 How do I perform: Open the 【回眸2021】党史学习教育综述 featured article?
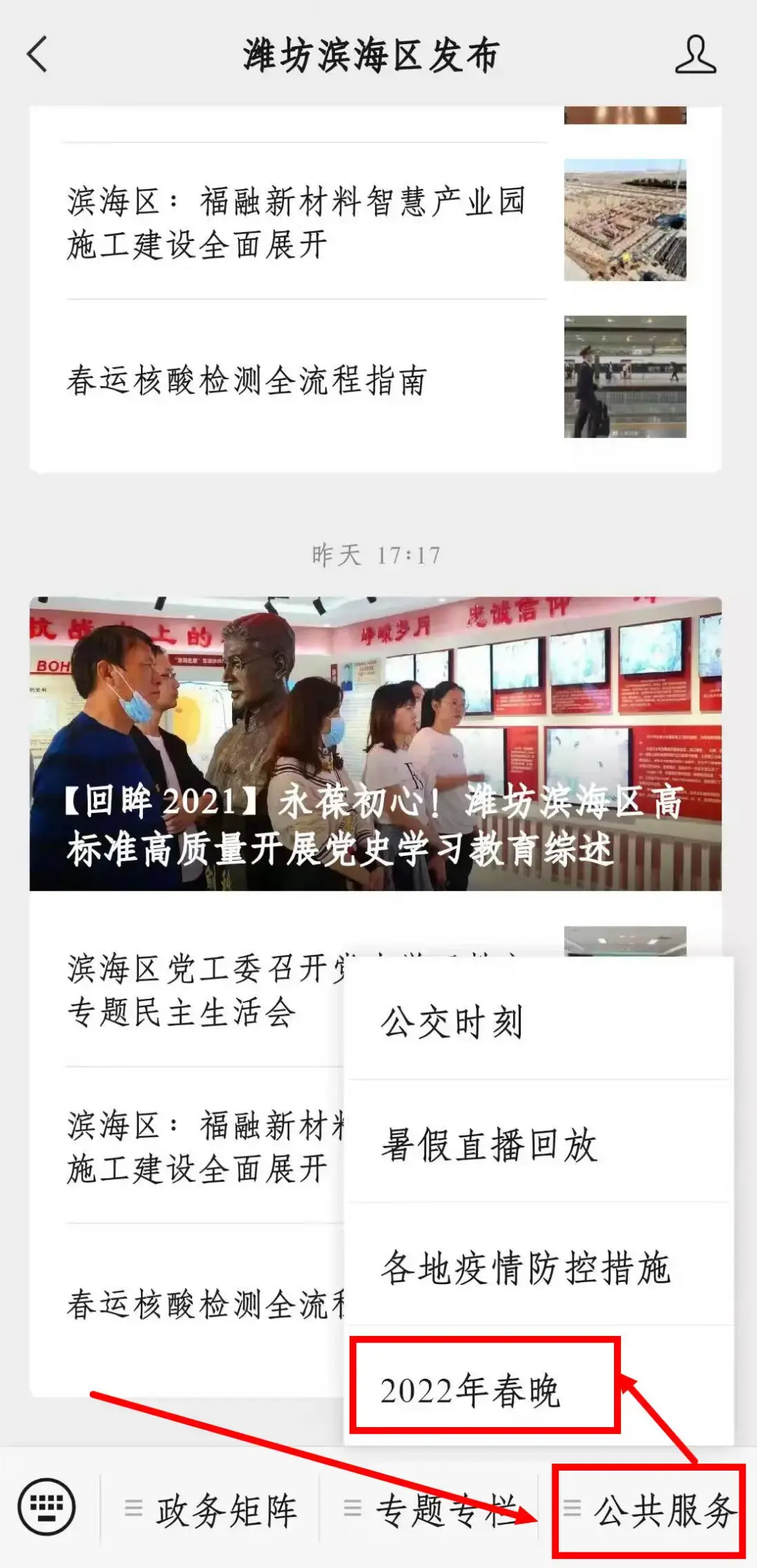pos(375,744)
